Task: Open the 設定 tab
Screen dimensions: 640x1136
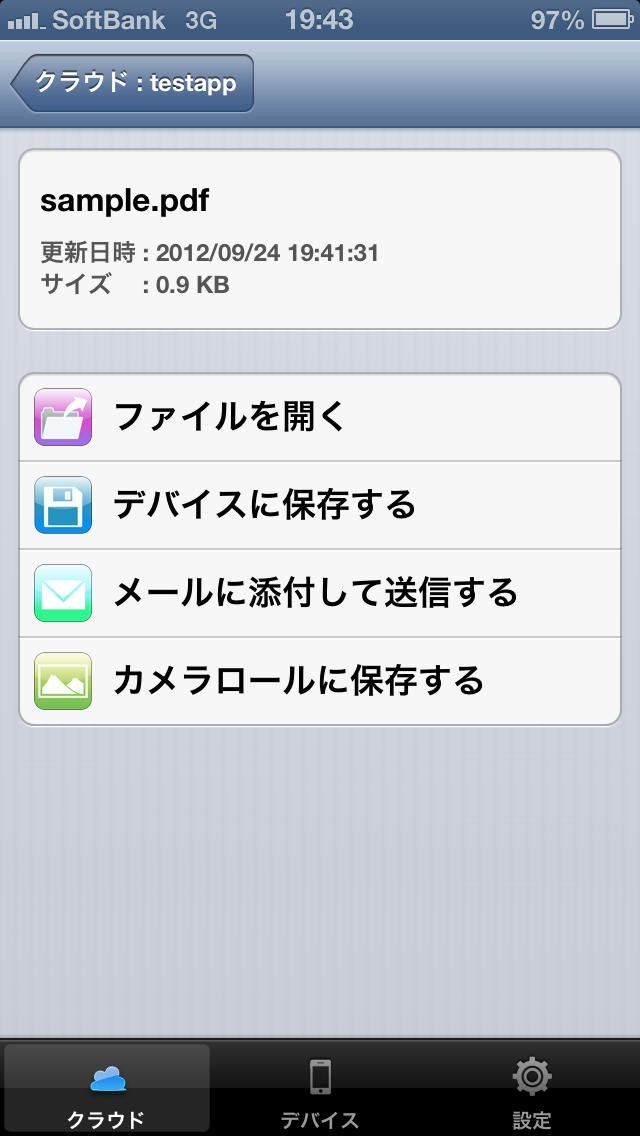Action: [x=532, y=1090]
